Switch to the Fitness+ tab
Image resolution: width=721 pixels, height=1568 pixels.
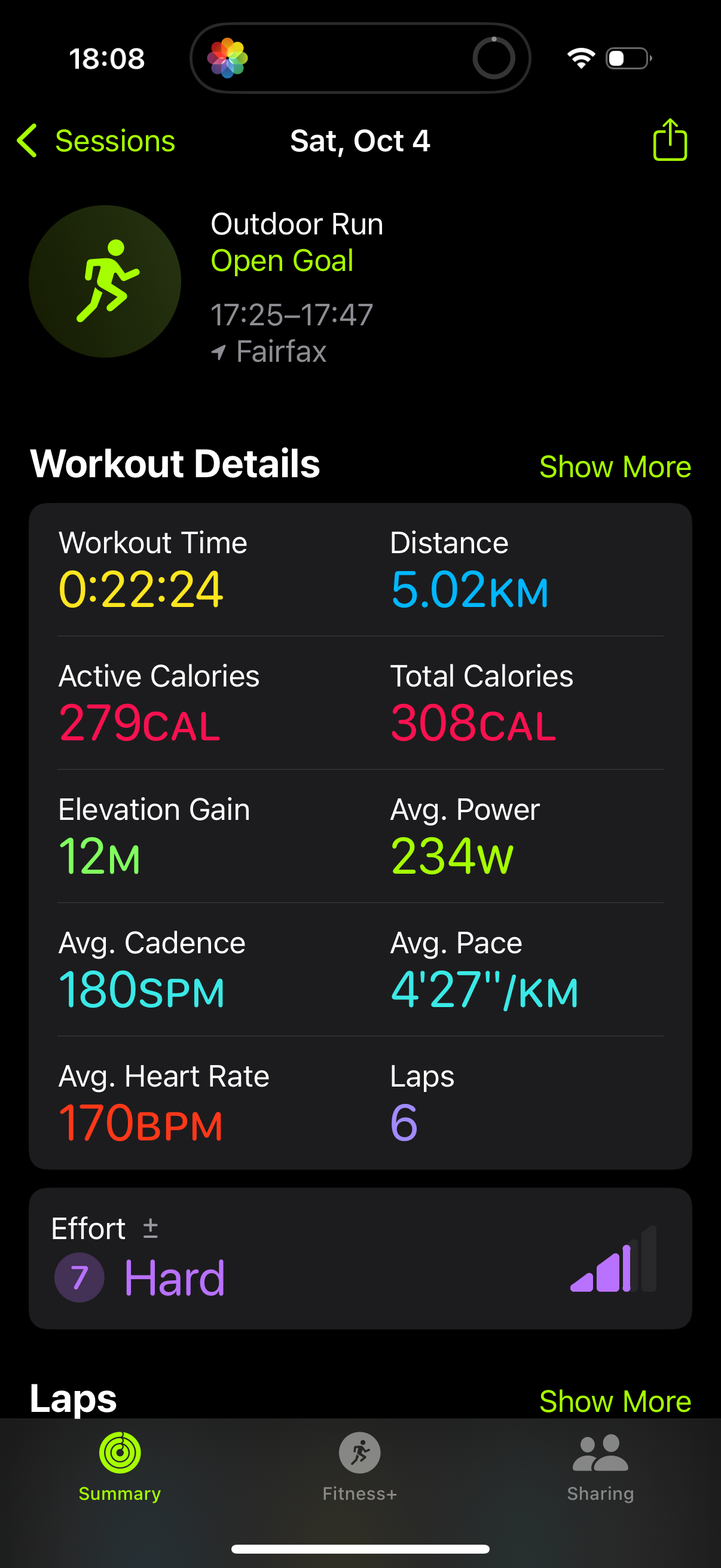point(359,1466)
